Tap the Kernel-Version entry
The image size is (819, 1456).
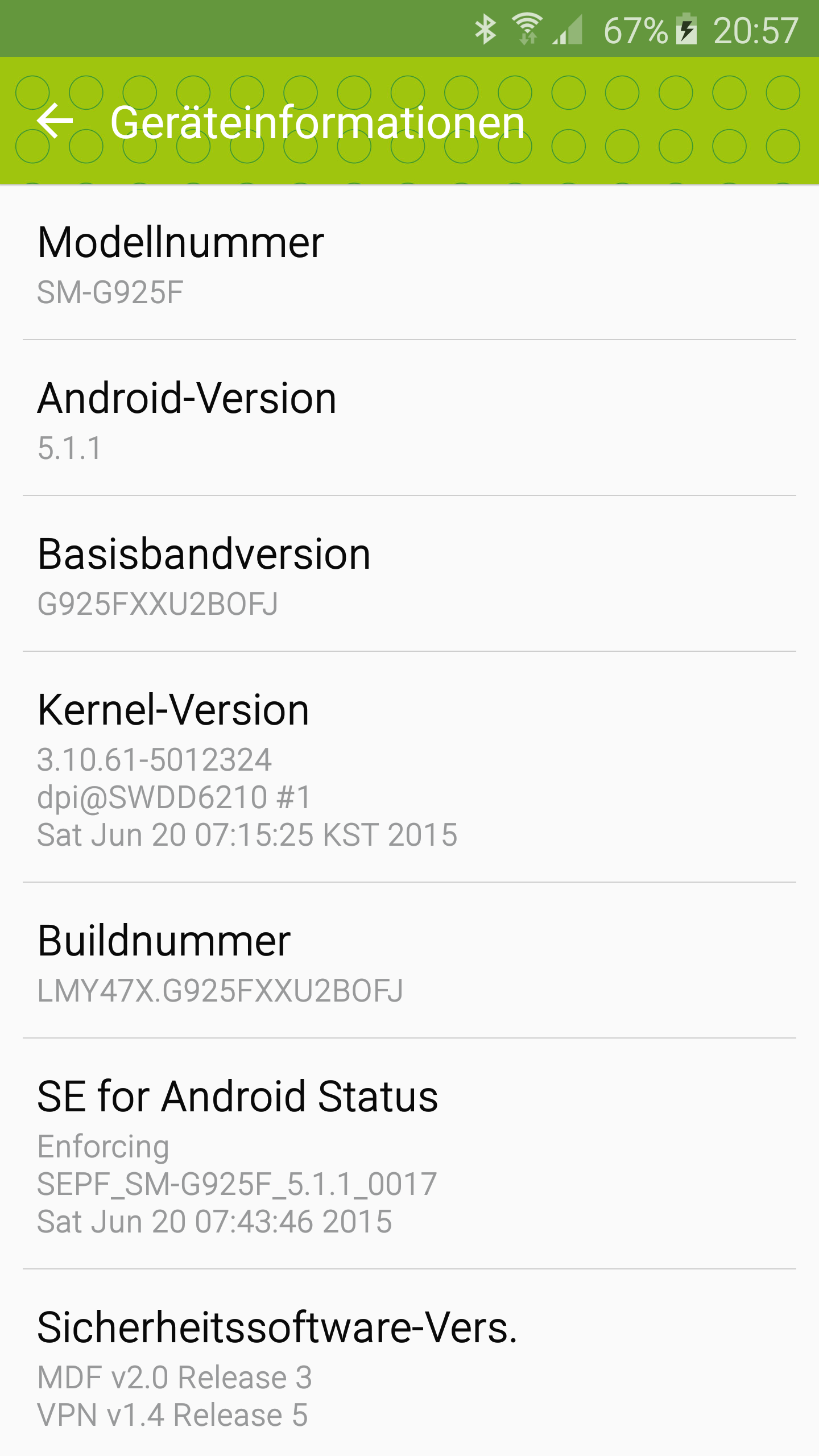click(409, 767)
